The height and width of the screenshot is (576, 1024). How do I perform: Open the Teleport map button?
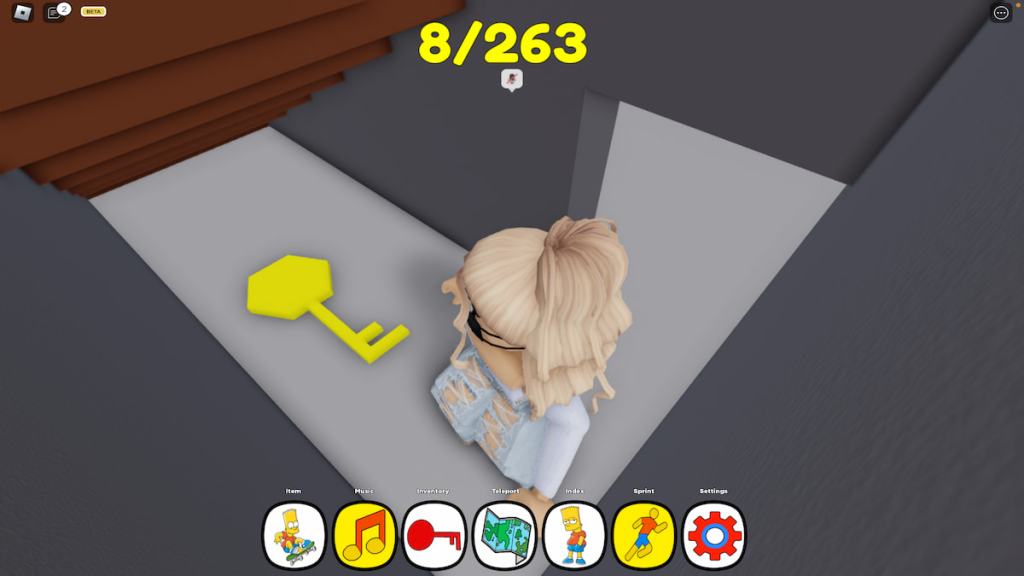coord(504,534)
